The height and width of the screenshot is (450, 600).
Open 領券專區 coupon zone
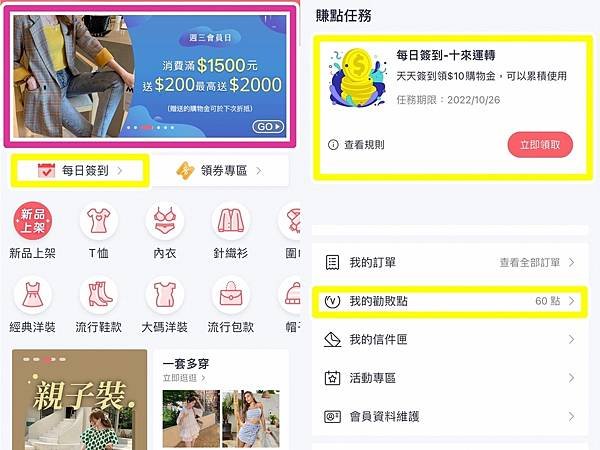(x=217, y=171)
